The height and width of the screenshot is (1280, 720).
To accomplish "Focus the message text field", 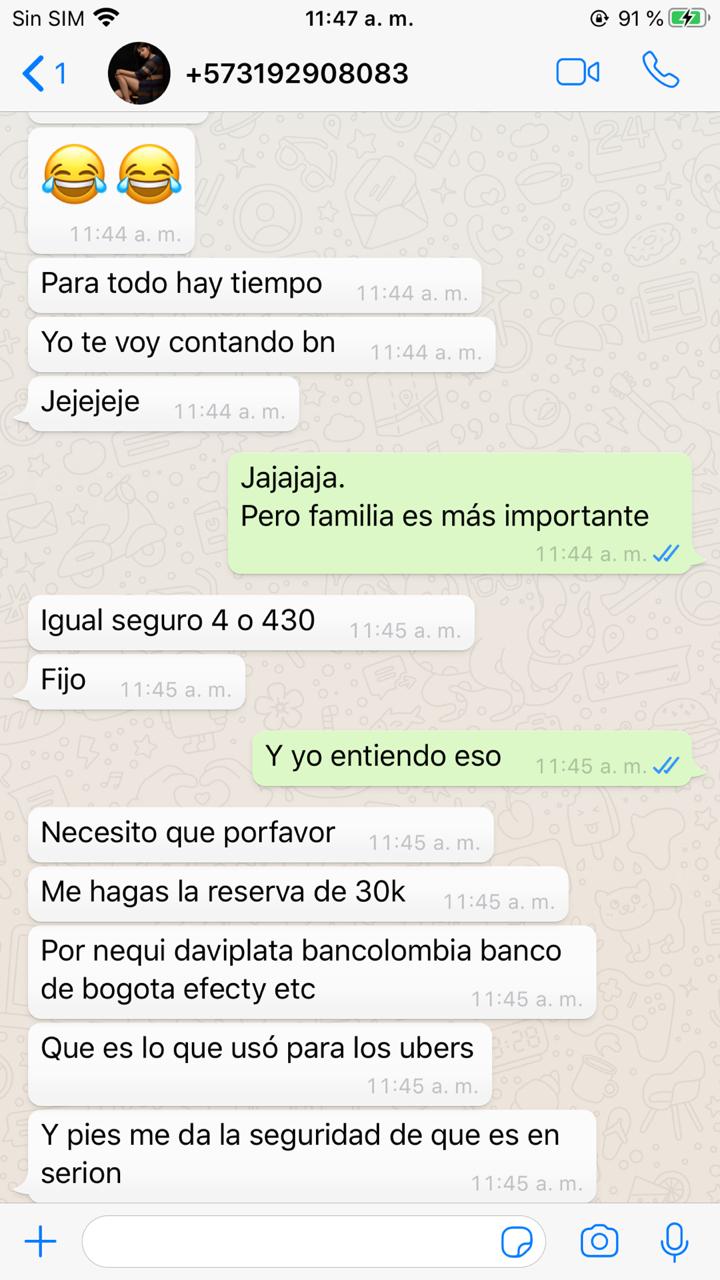I will (x=290, y=1242).
